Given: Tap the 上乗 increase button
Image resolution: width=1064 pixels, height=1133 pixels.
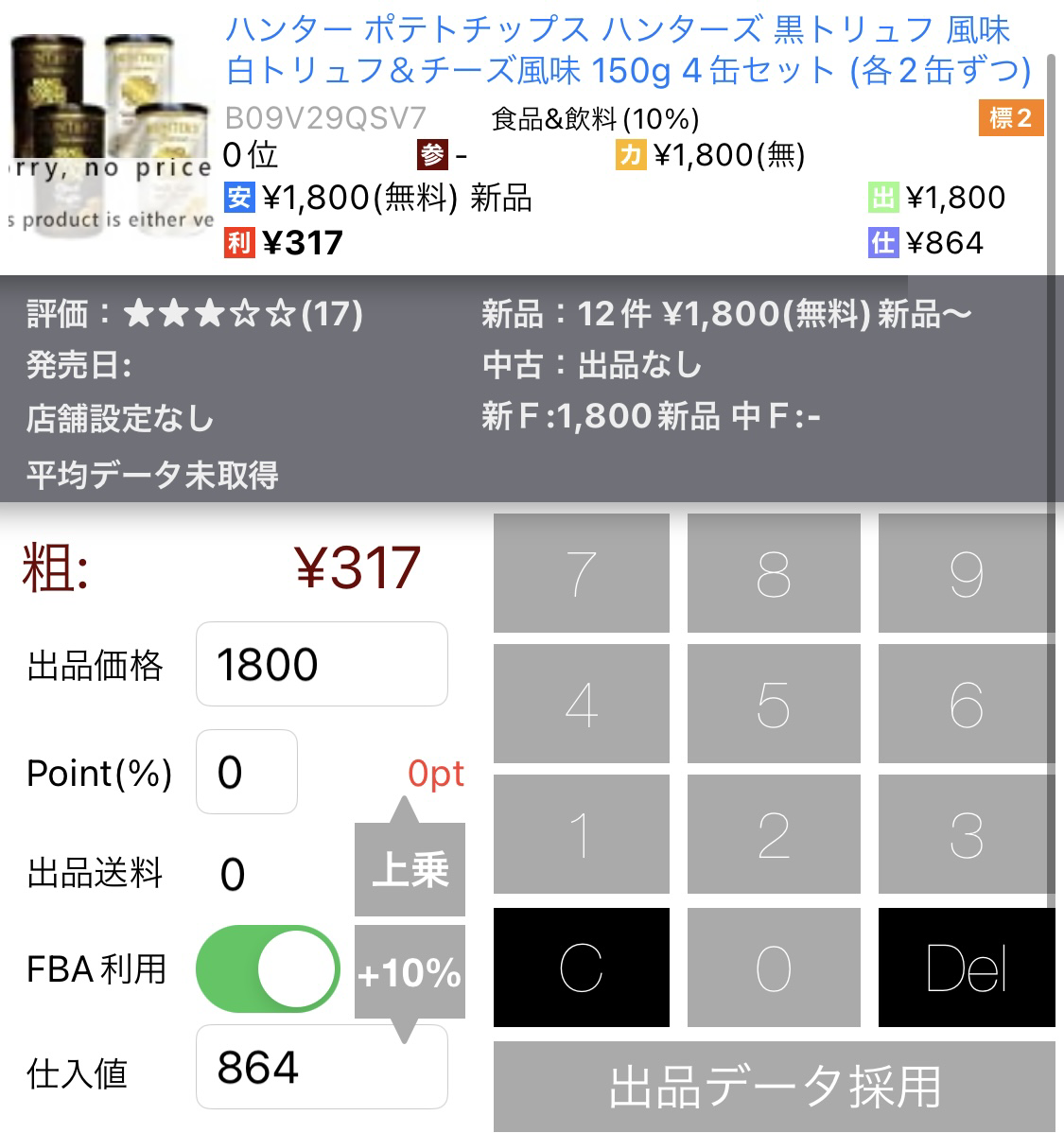Looking at the screenshot, I should tap(410, 868).
